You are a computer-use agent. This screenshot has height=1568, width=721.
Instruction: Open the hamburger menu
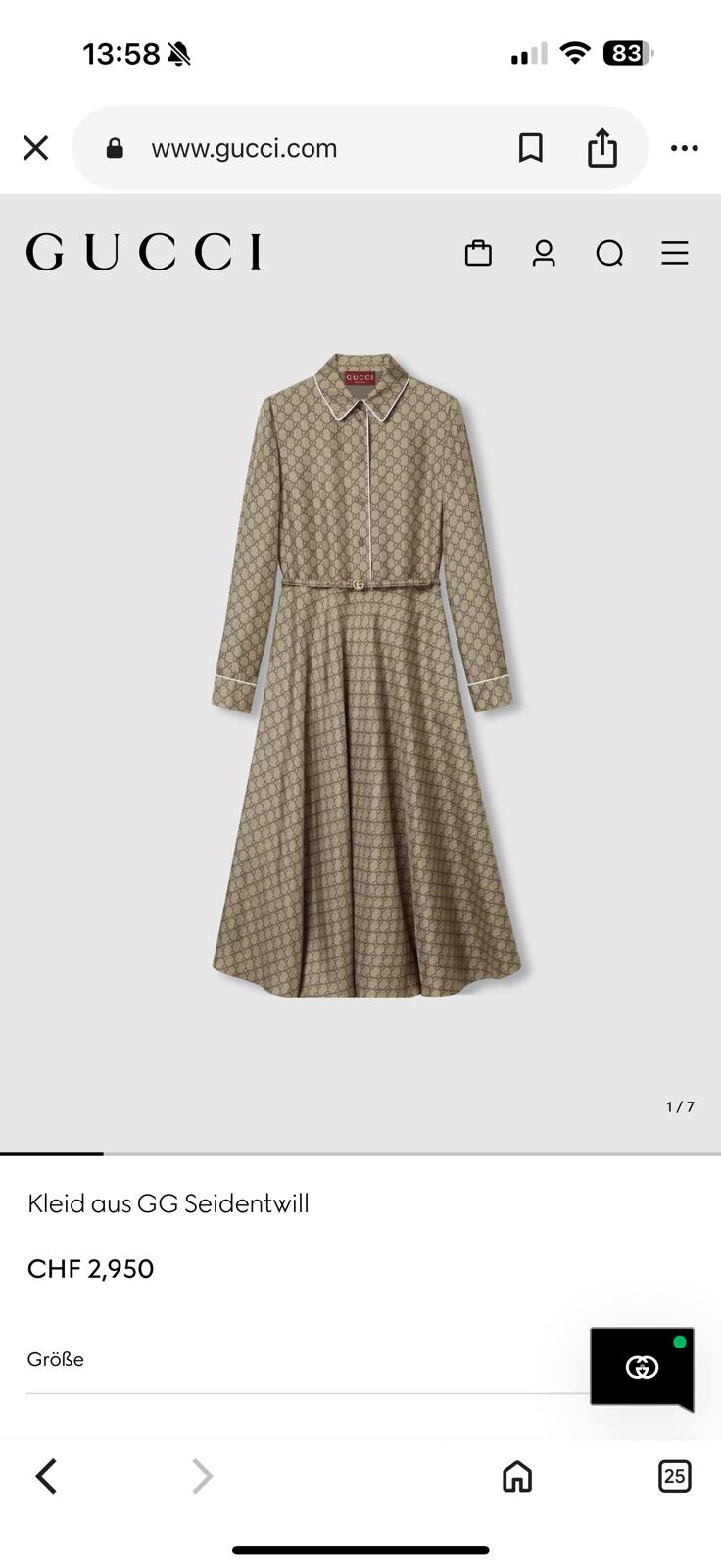point(675,253)
